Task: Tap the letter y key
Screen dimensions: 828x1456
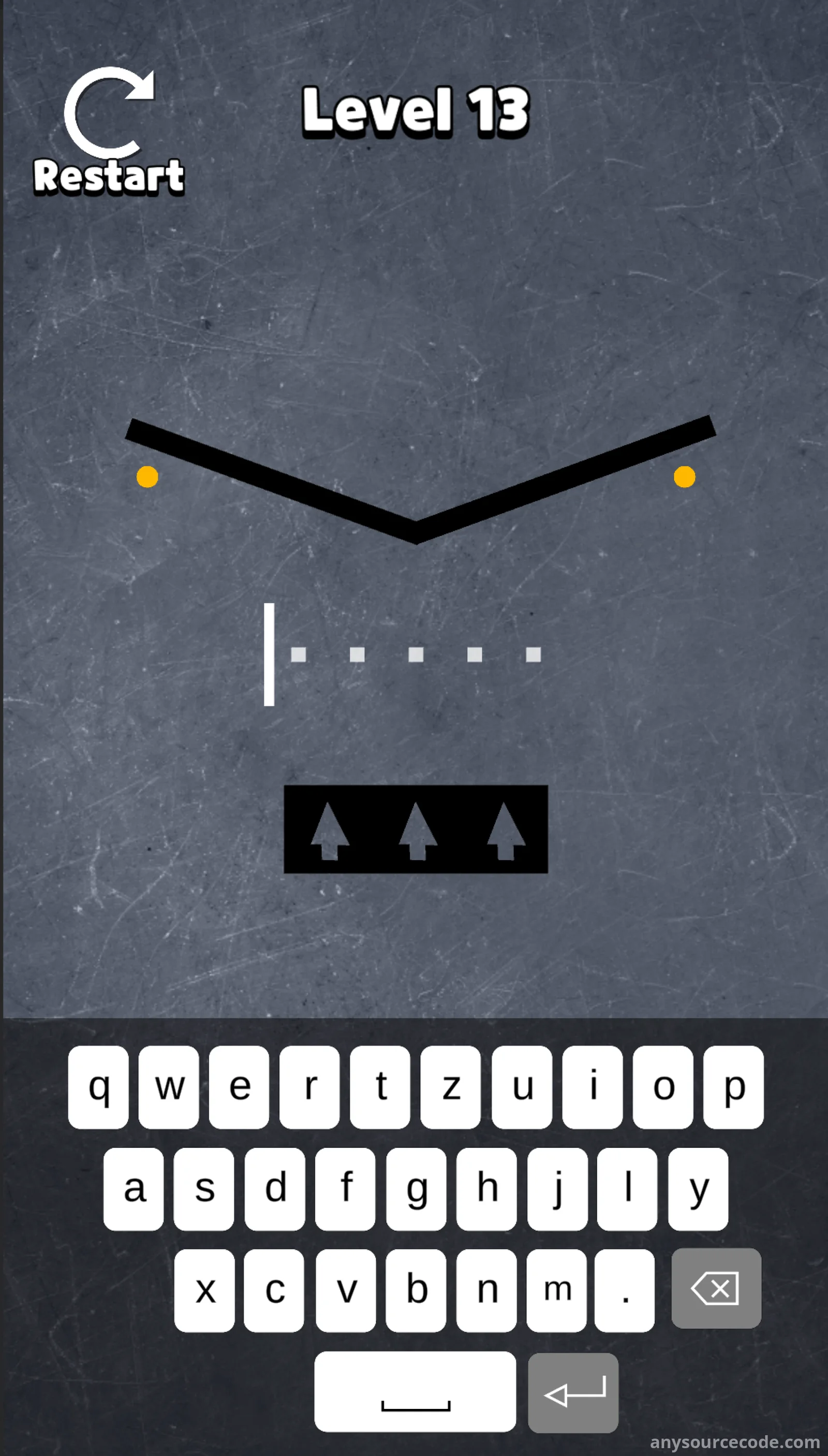Action: click(698, 1189)
